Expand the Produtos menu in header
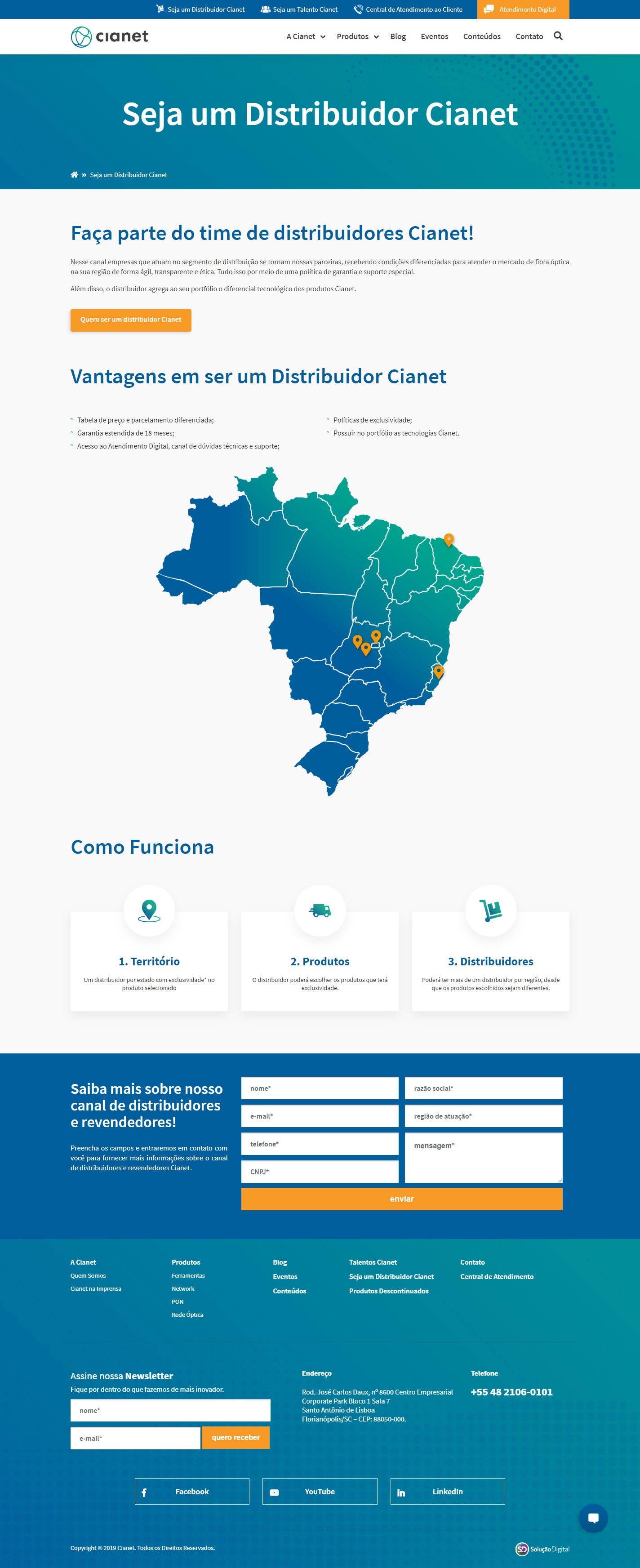Image resolution: width=640 pixels, height=1568 pixels. coord(357,36)
